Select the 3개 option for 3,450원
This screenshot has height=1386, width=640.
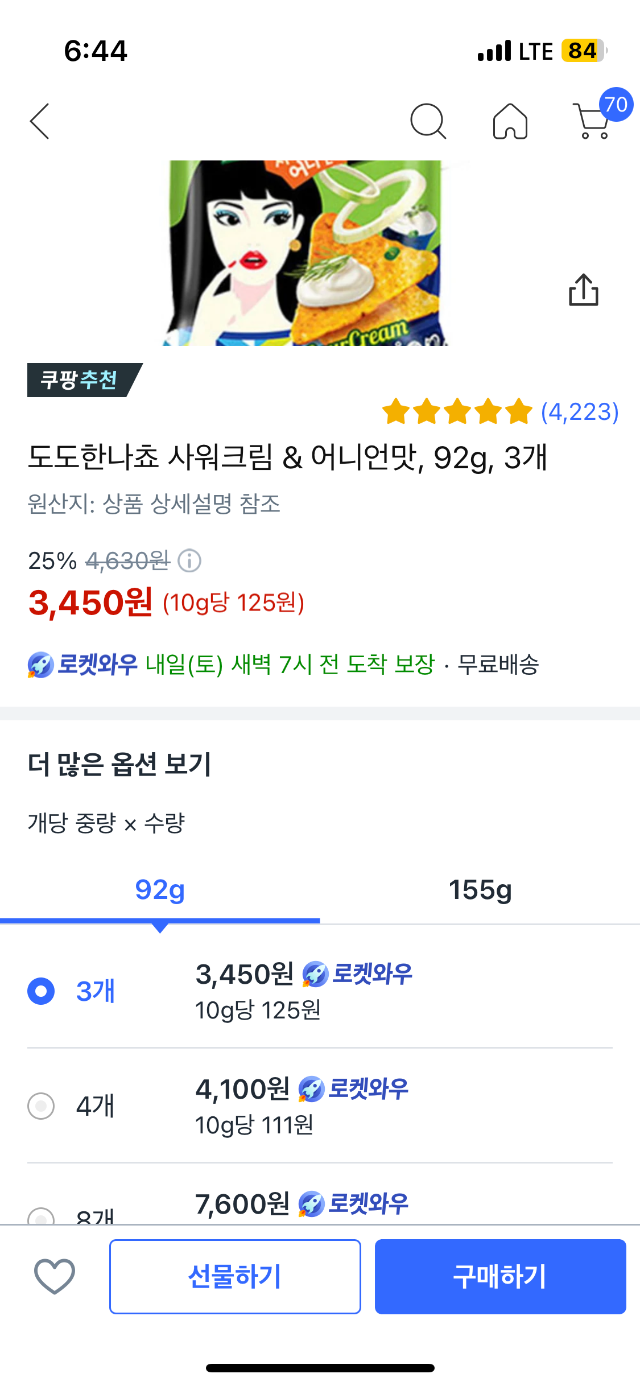pyautogui.click(x=41, y=991)
